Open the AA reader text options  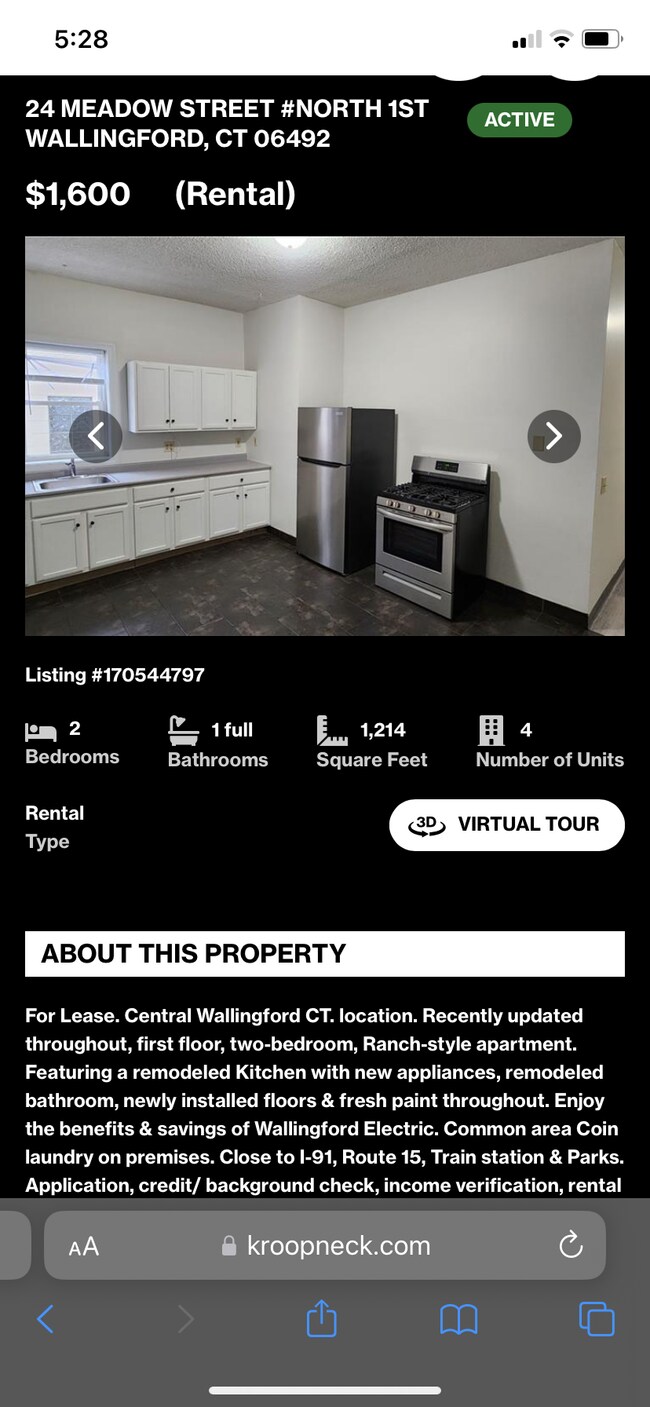point(84,1246)
